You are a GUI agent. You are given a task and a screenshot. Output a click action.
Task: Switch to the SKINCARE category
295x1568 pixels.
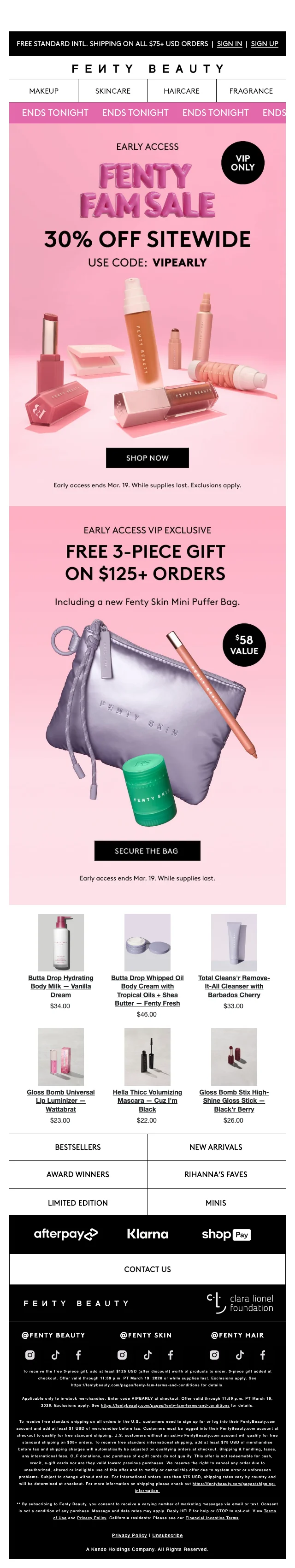tap(112, 91)
